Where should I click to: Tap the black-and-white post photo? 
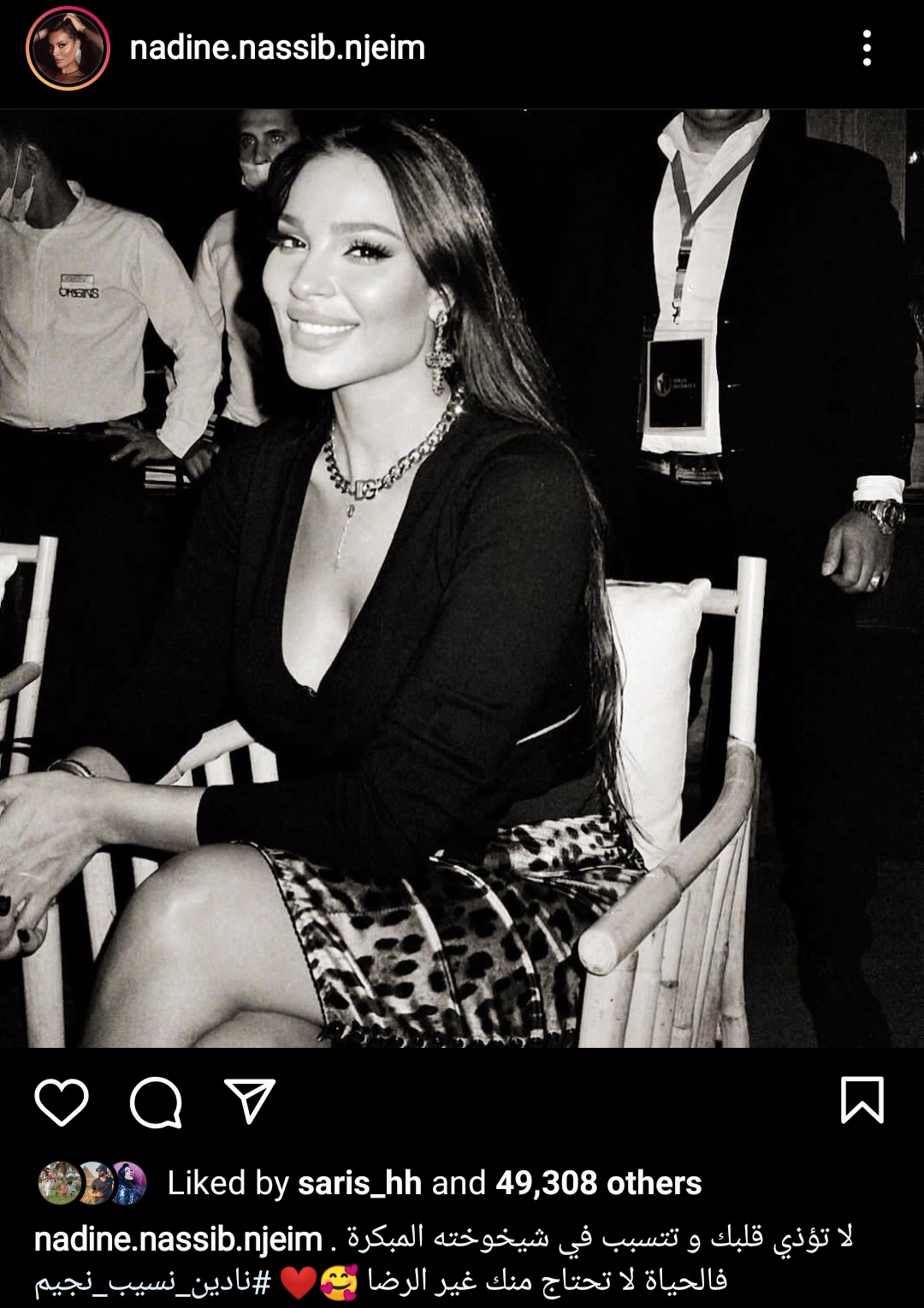(x=462, y=578)
